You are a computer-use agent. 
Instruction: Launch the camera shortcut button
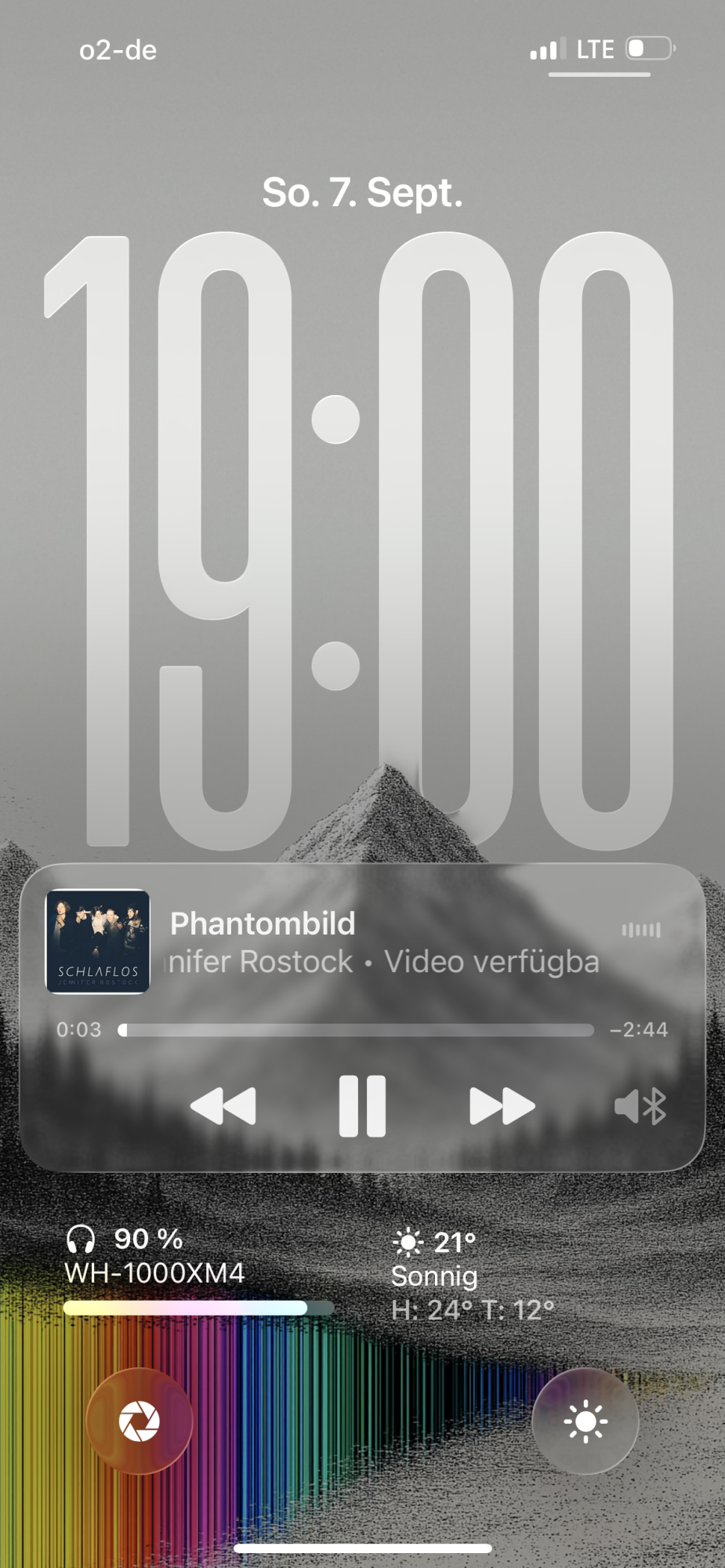(140, 1421)
